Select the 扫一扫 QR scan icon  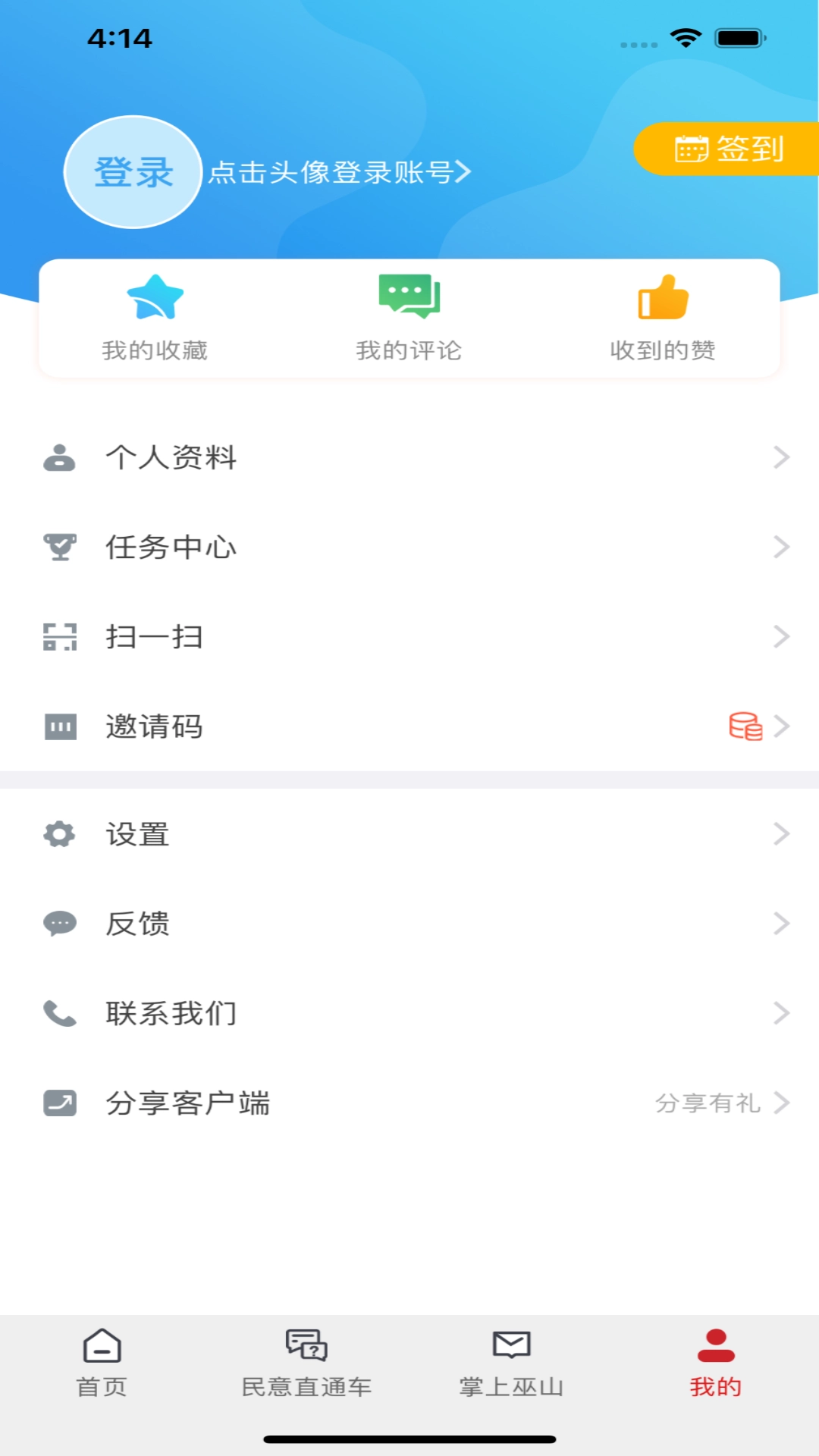[60, 637]
